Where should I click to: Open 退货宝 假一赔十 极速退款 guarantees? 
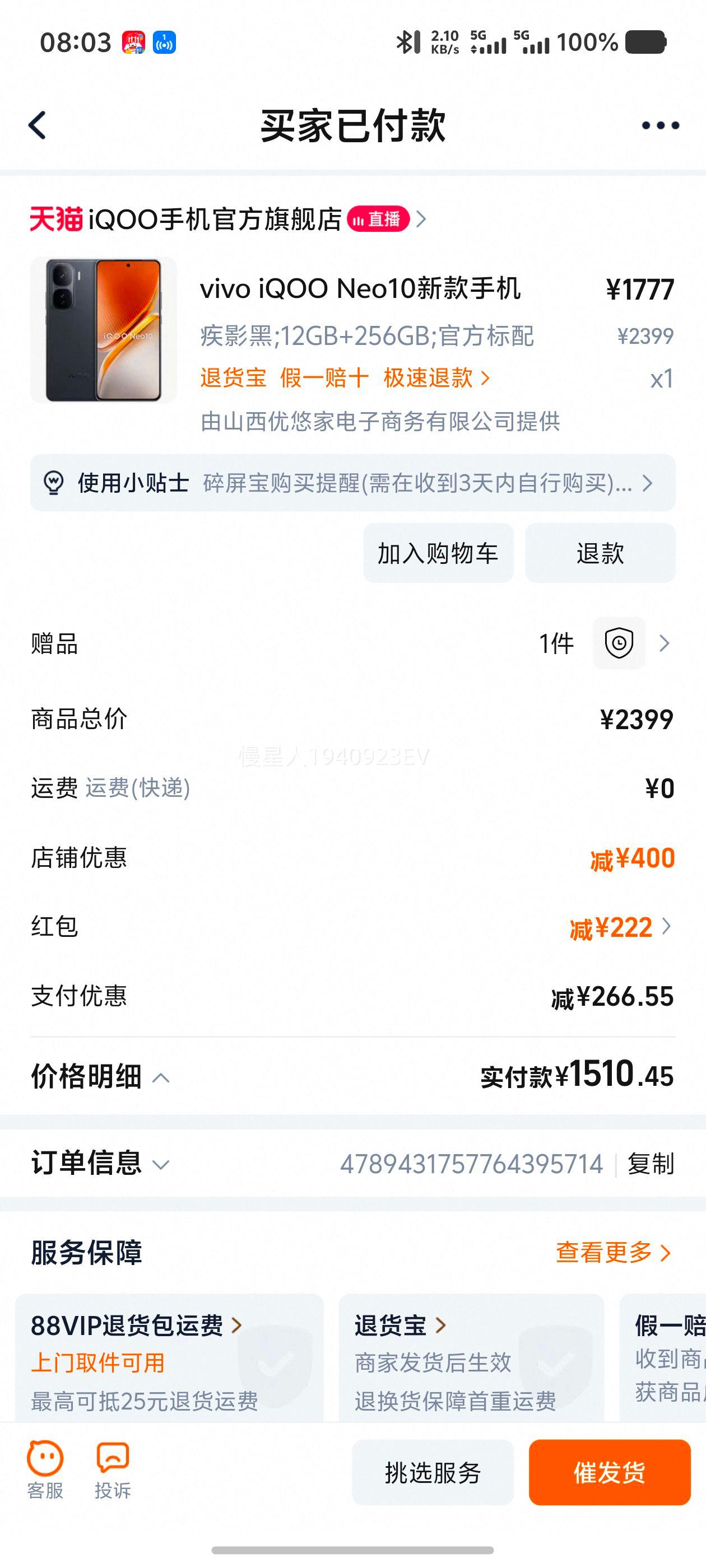click(x=345, y=378)
